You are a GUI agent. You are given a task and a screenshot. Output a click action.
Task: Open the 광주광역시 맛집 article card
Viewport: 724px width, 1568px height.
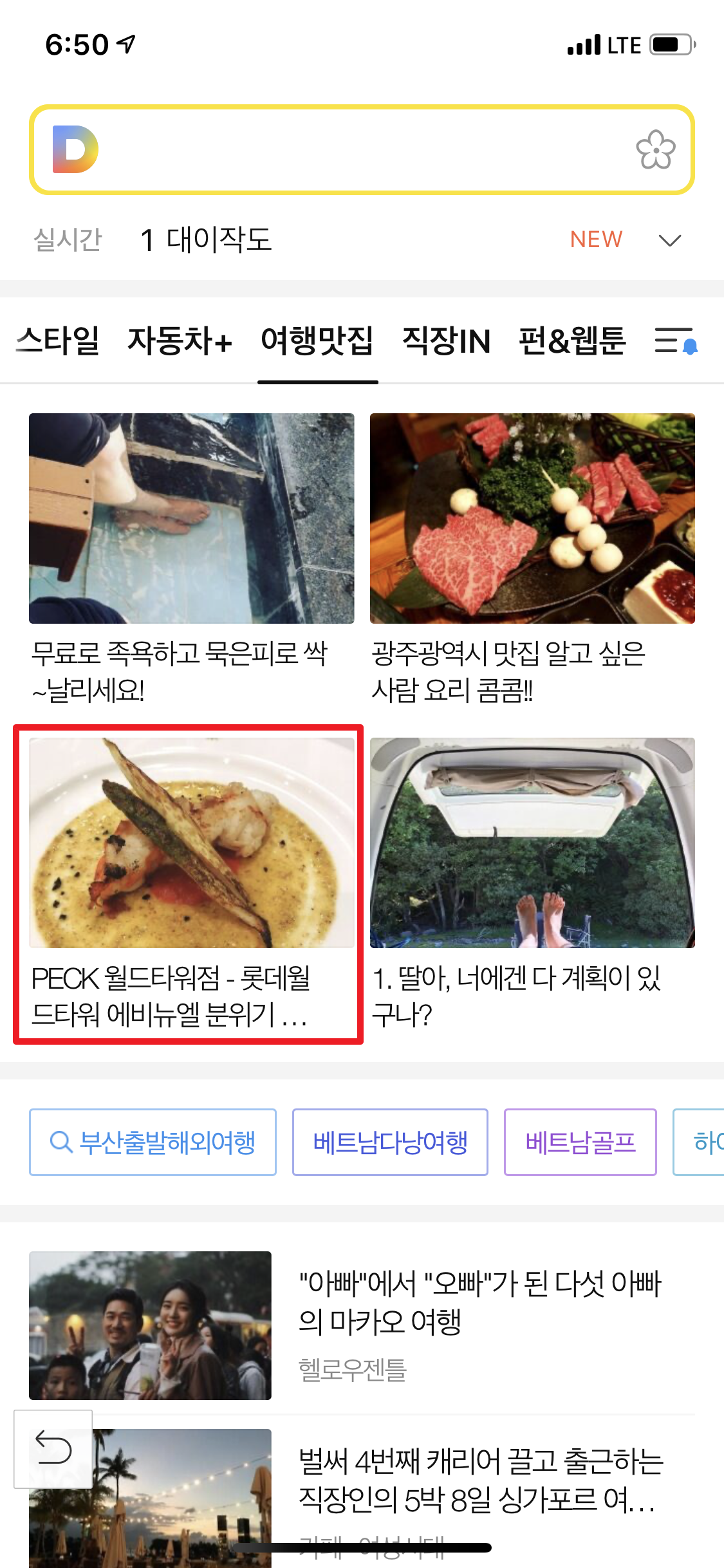[532, 557]
